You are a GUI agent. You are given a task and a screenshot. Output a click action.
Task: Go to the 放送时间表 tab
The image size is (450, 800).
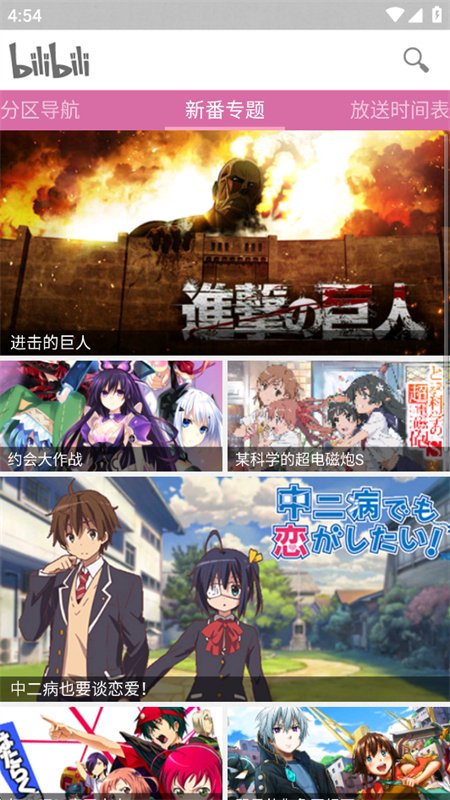[x=399, y=110]
